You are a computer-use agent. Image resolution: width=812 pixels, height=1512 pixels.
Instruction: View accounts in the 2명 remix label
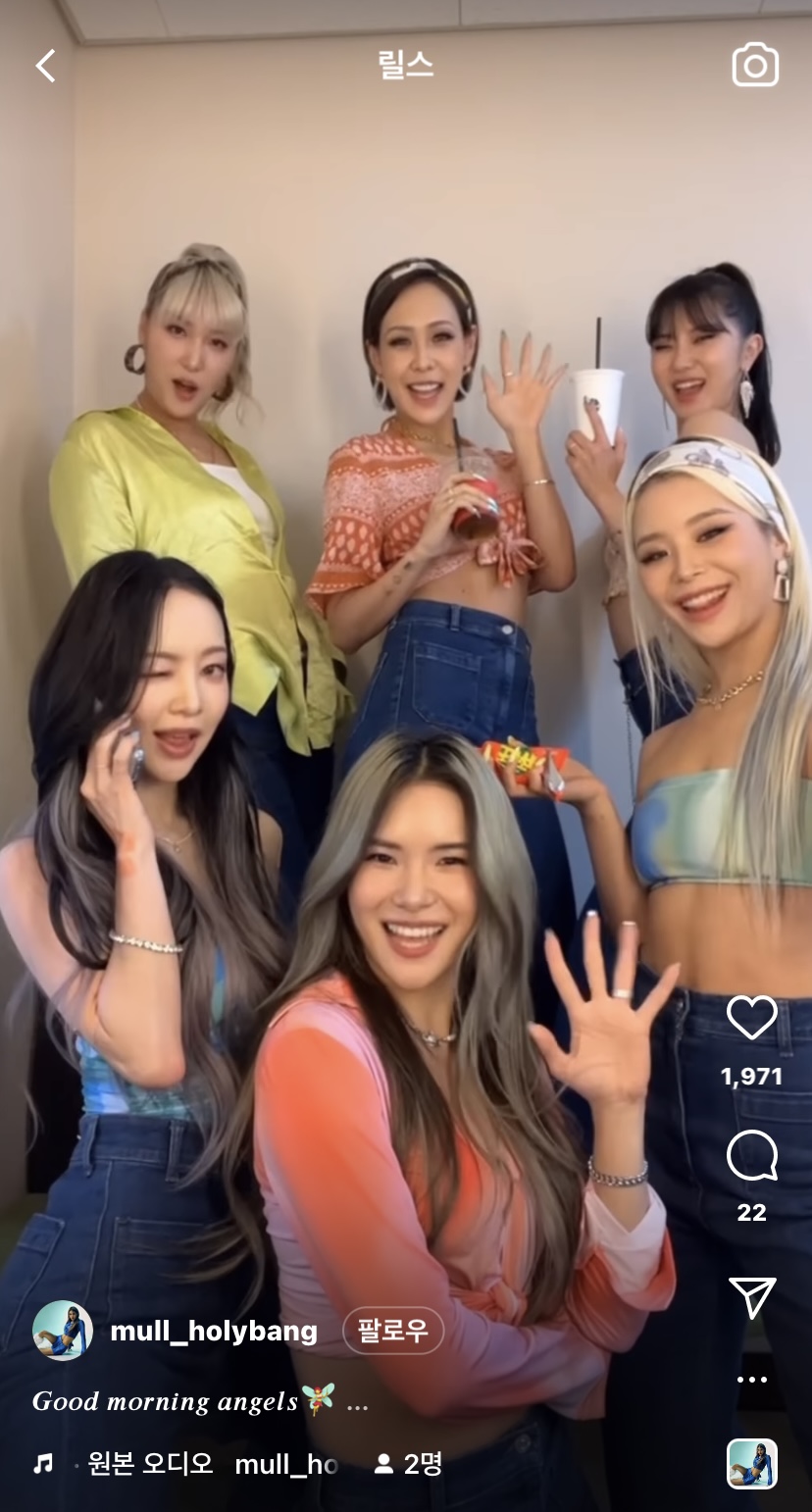[x=422, y=1465]
